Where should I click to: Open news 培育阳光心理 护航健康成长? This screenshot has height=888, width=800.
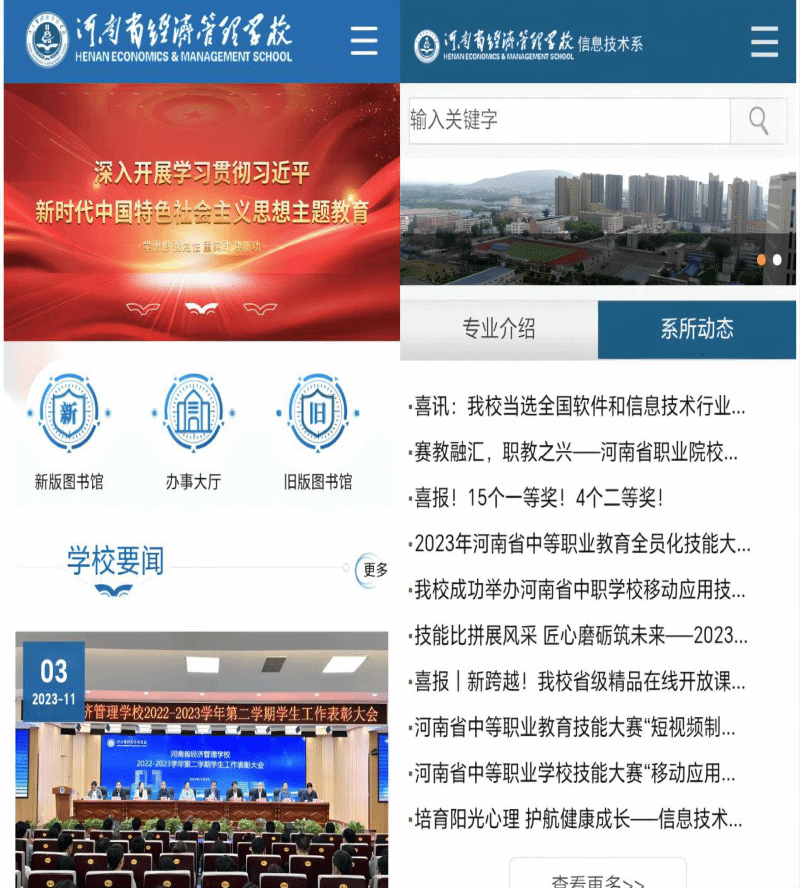click(x=578, y=820)
